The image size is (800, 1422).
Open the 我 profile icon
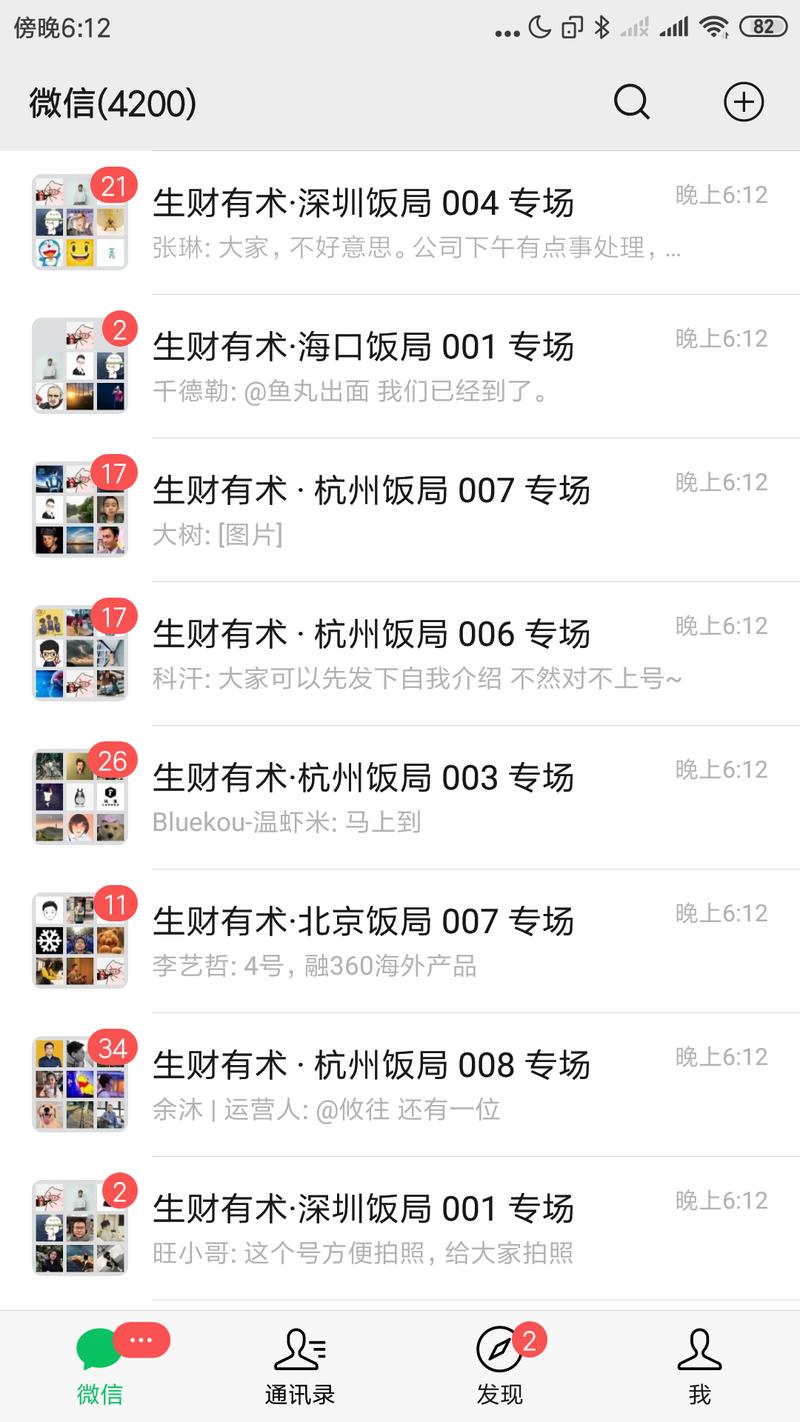pos(700,1348)
